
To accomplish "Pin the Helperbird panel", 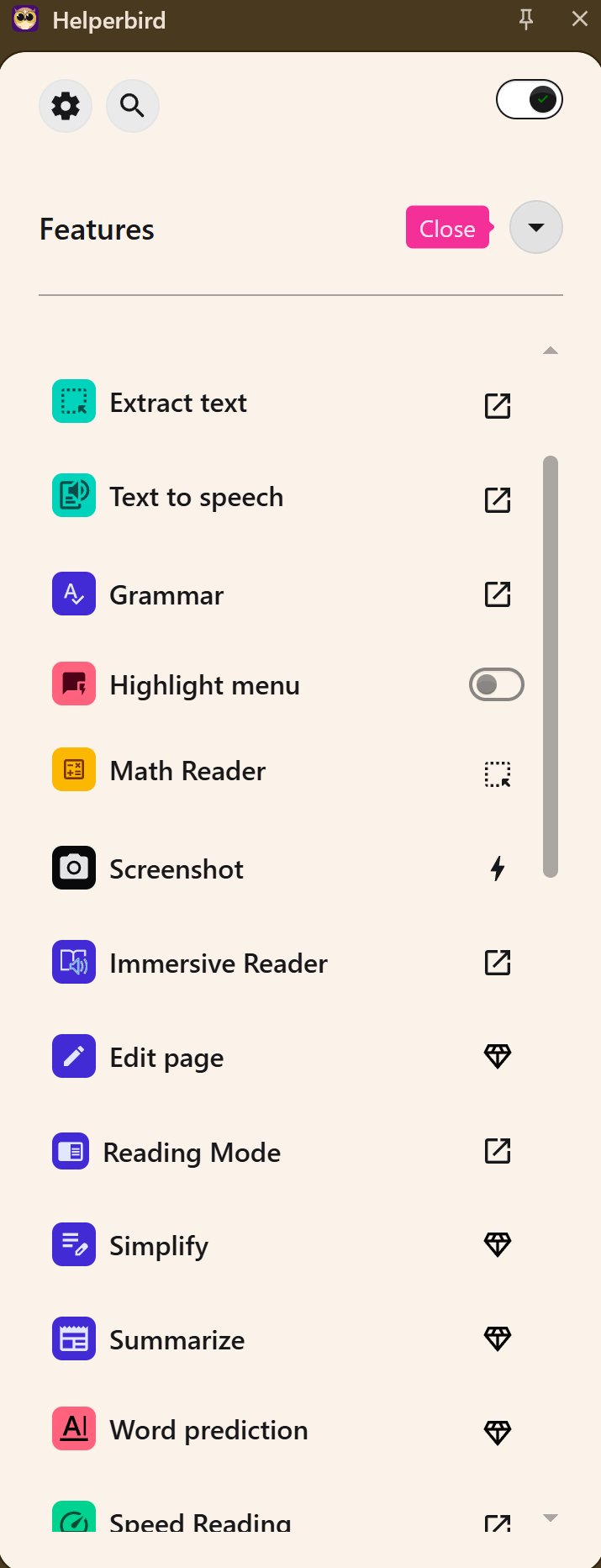I will point(526,19).
